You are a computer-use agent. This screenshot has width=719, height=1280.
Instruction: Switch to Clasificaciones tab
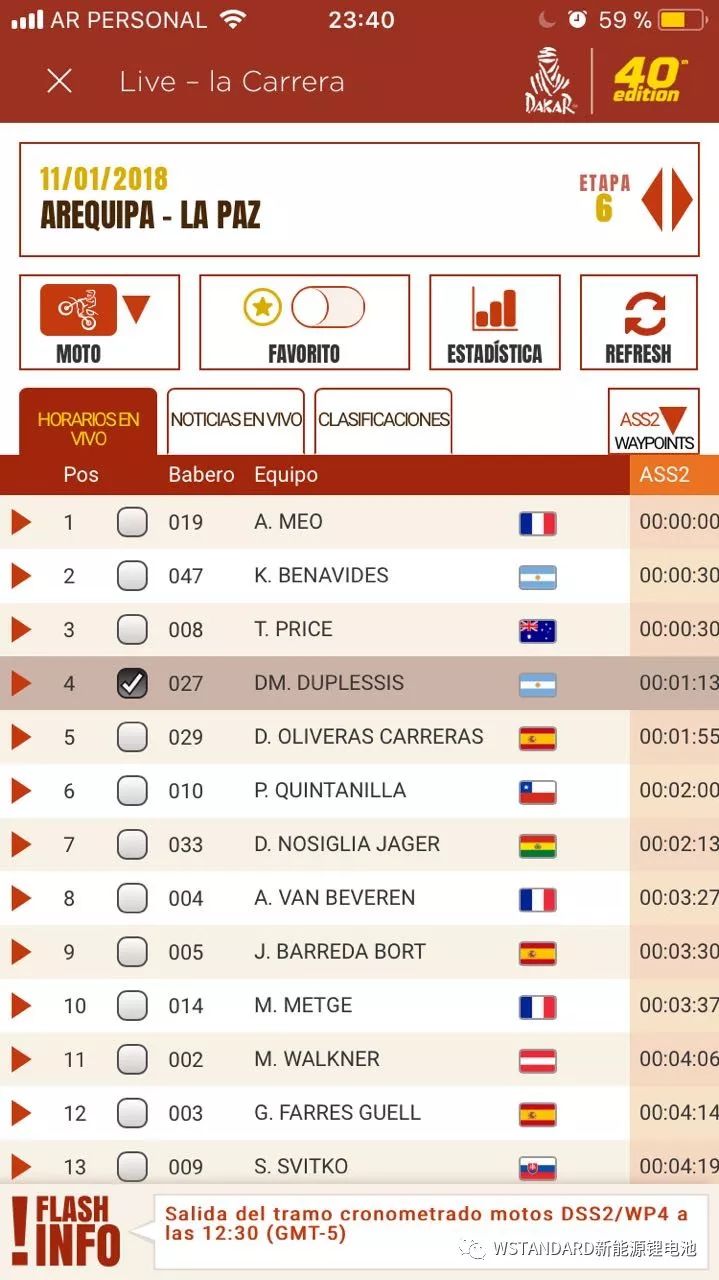coord(383,420)
